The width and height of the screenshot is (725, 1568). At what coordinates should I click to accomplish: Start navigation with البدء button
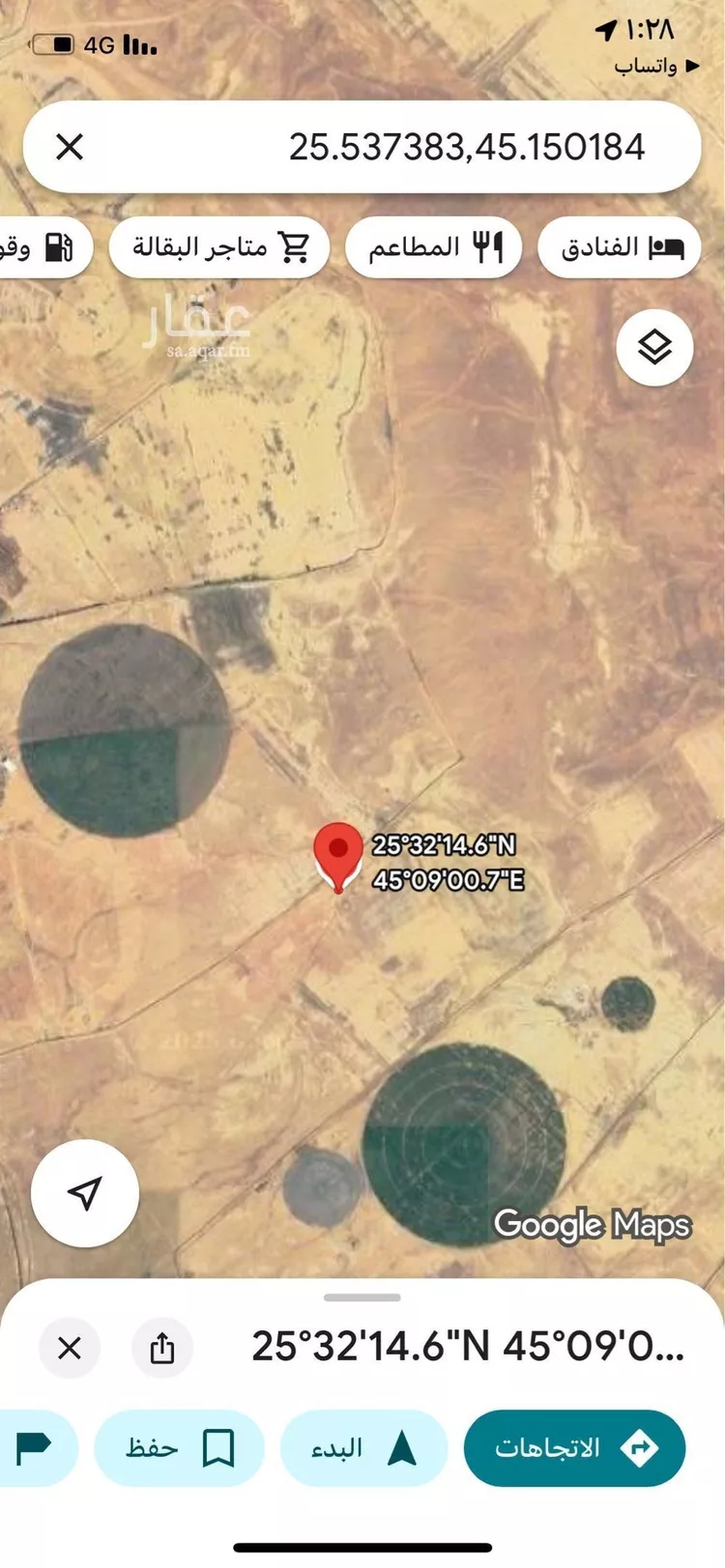(x=363, y=1447)
